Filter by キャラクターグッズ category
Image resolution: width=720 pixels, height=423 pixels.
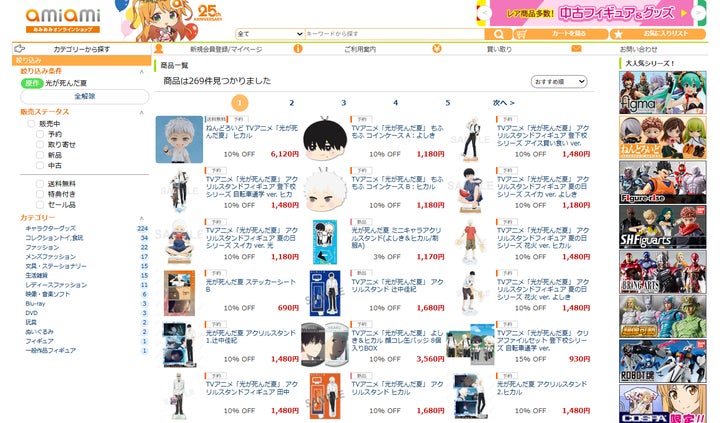[52, 228]
